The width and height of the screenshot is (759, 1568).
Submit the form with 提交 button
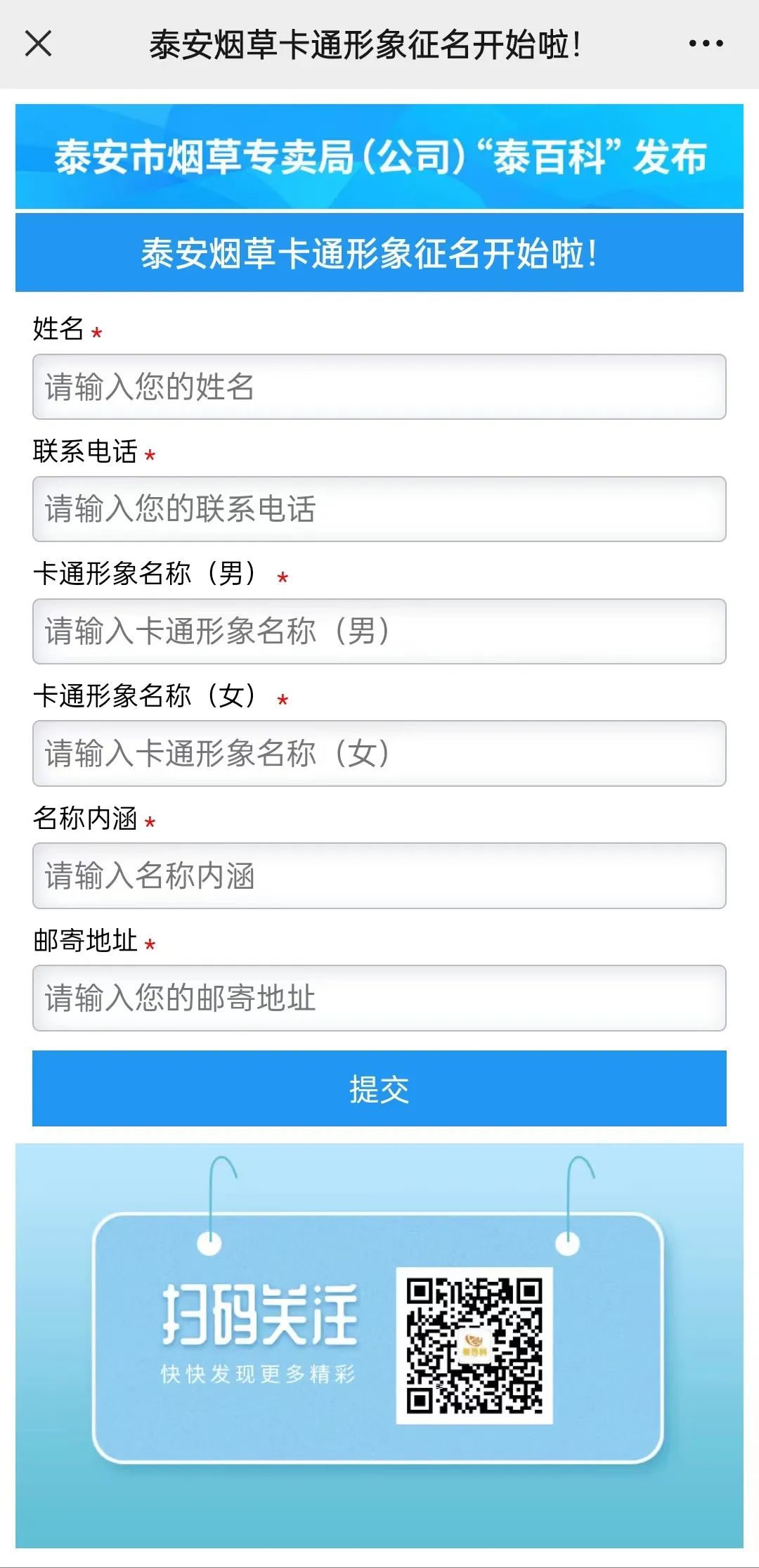(x=379, y=1088)
